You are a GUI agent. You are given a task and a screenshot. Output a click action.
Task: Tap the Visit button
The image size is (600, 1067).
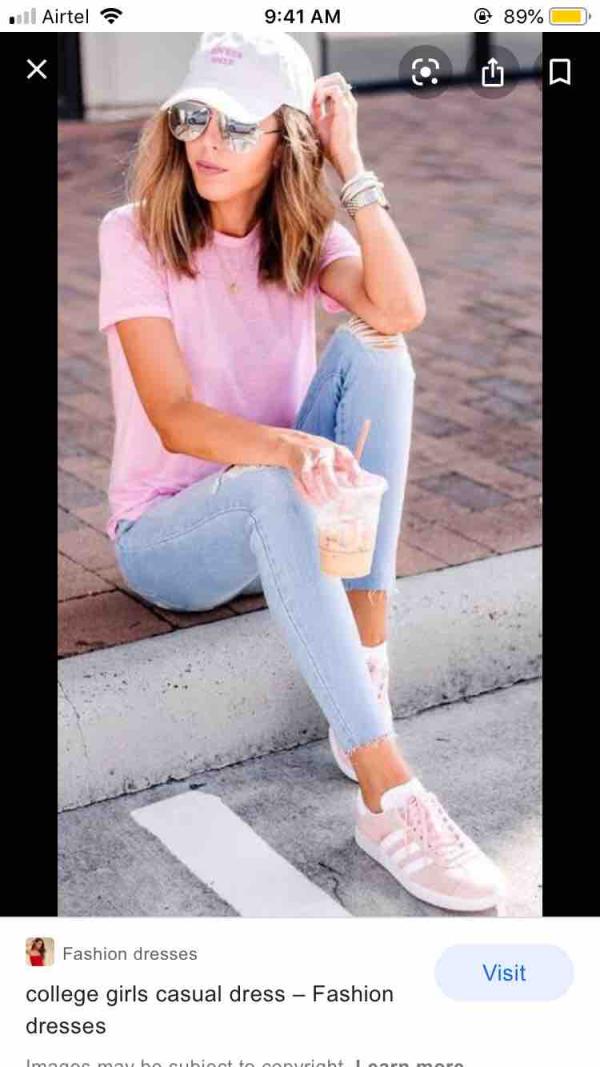[504, 973]
